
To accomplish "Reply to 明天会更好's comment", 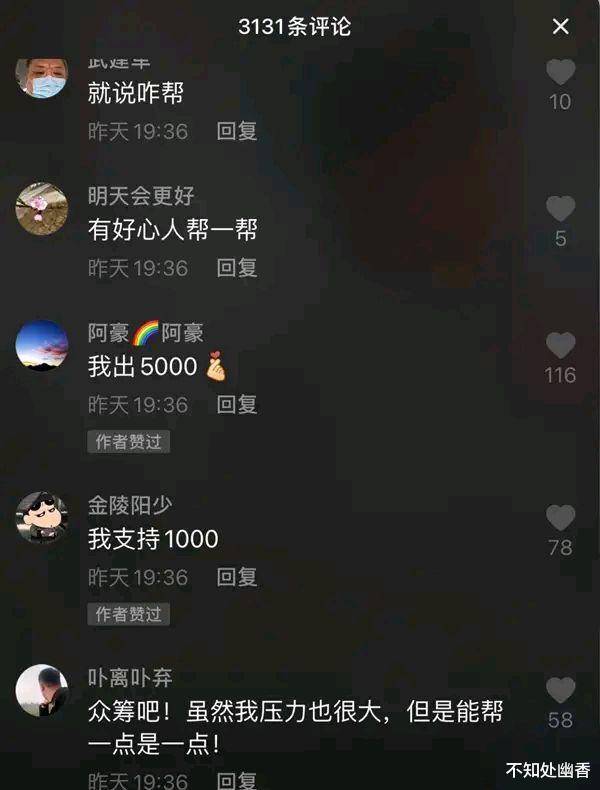I will click(237, 267).
